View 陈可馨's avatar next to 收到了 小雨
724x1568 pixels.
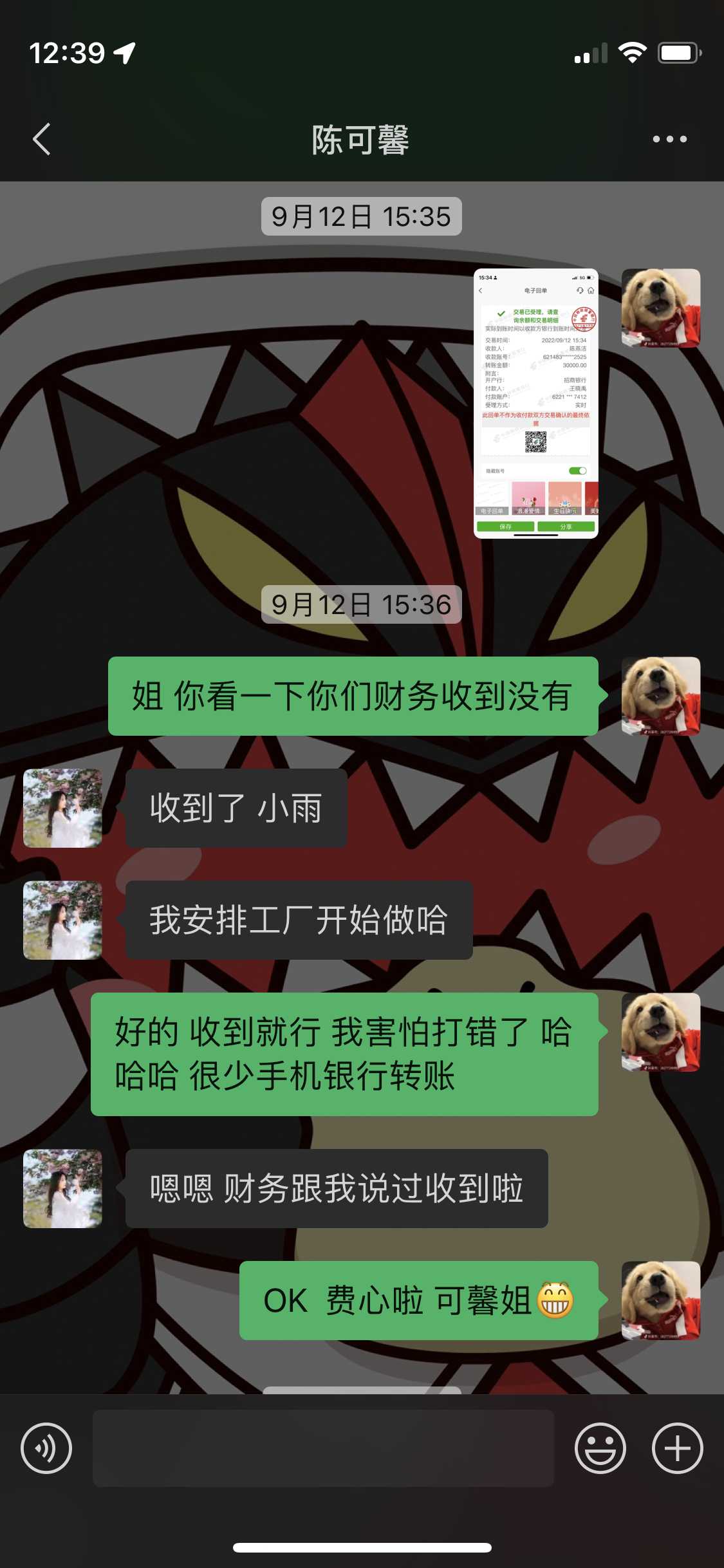click(x=62, y=808)
